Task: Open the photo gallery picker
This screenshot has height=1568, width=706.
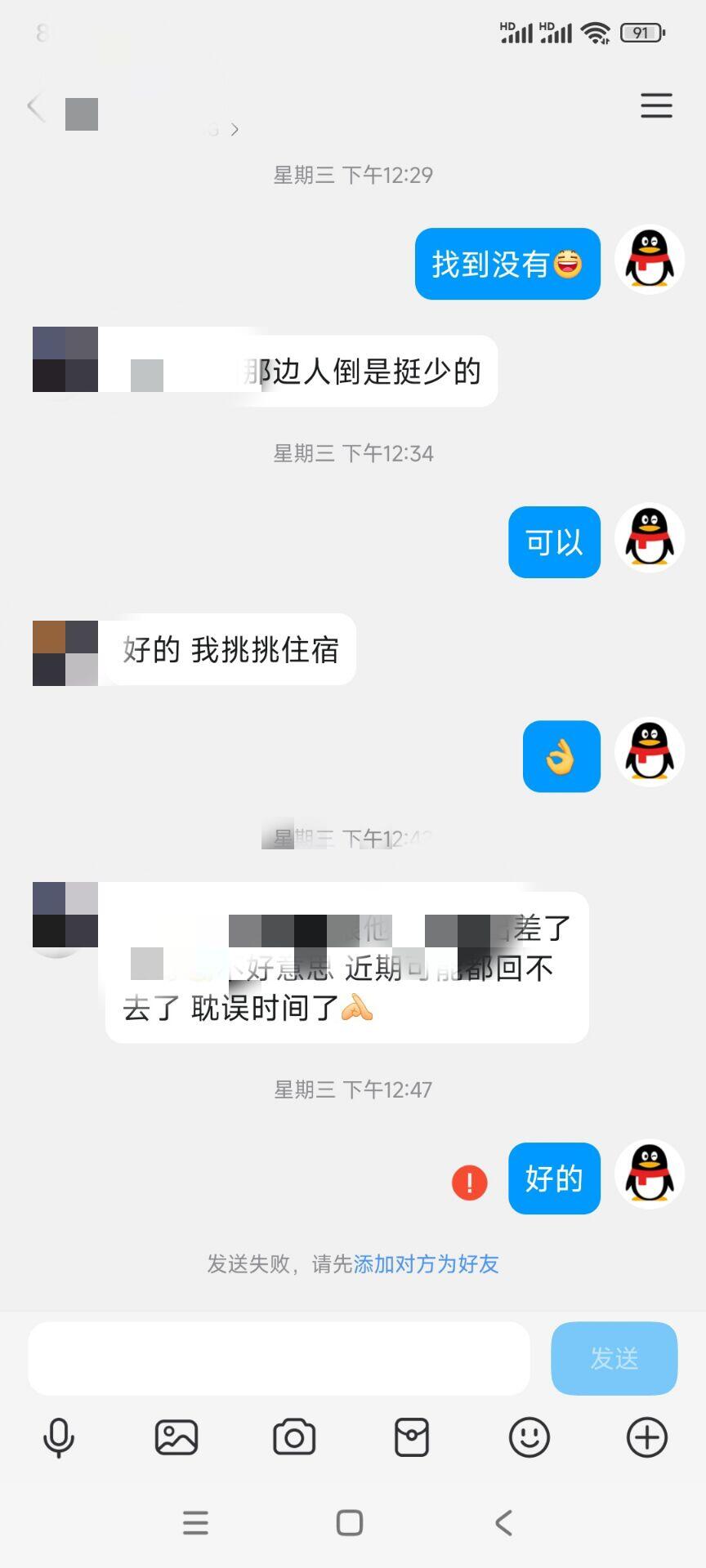Action: coord(176,1437)
